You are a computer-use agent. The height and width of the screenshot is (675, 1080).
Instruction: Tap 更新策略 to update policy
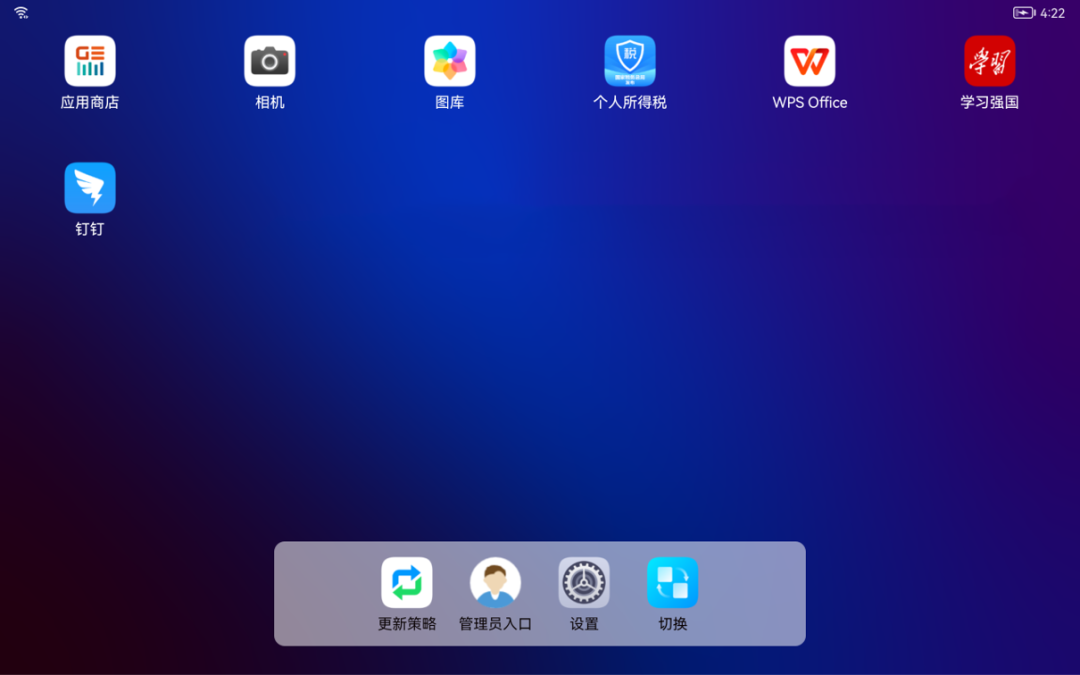pos(407,583)
